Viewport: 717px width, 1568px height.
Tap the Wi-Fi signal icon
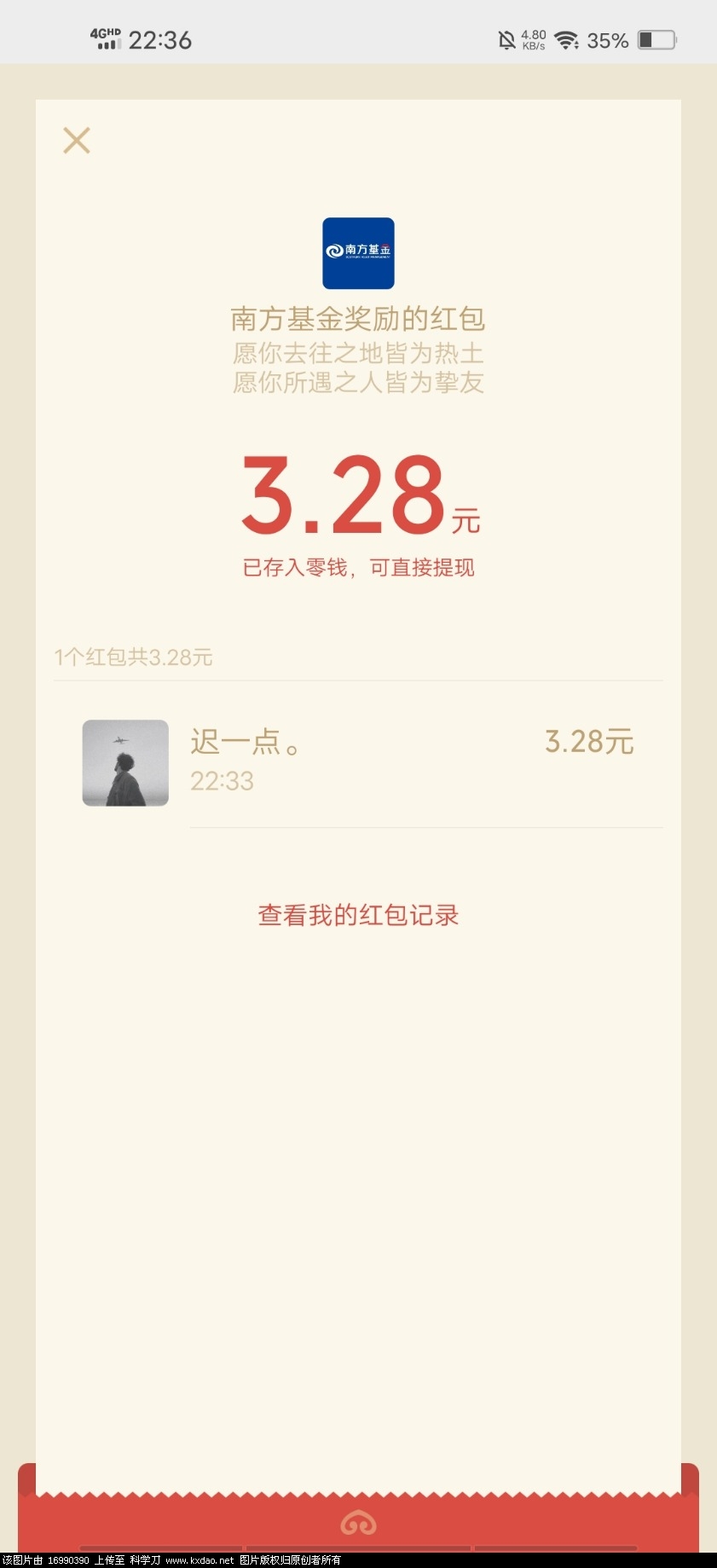pyautogui.click(x=569, y=39)
